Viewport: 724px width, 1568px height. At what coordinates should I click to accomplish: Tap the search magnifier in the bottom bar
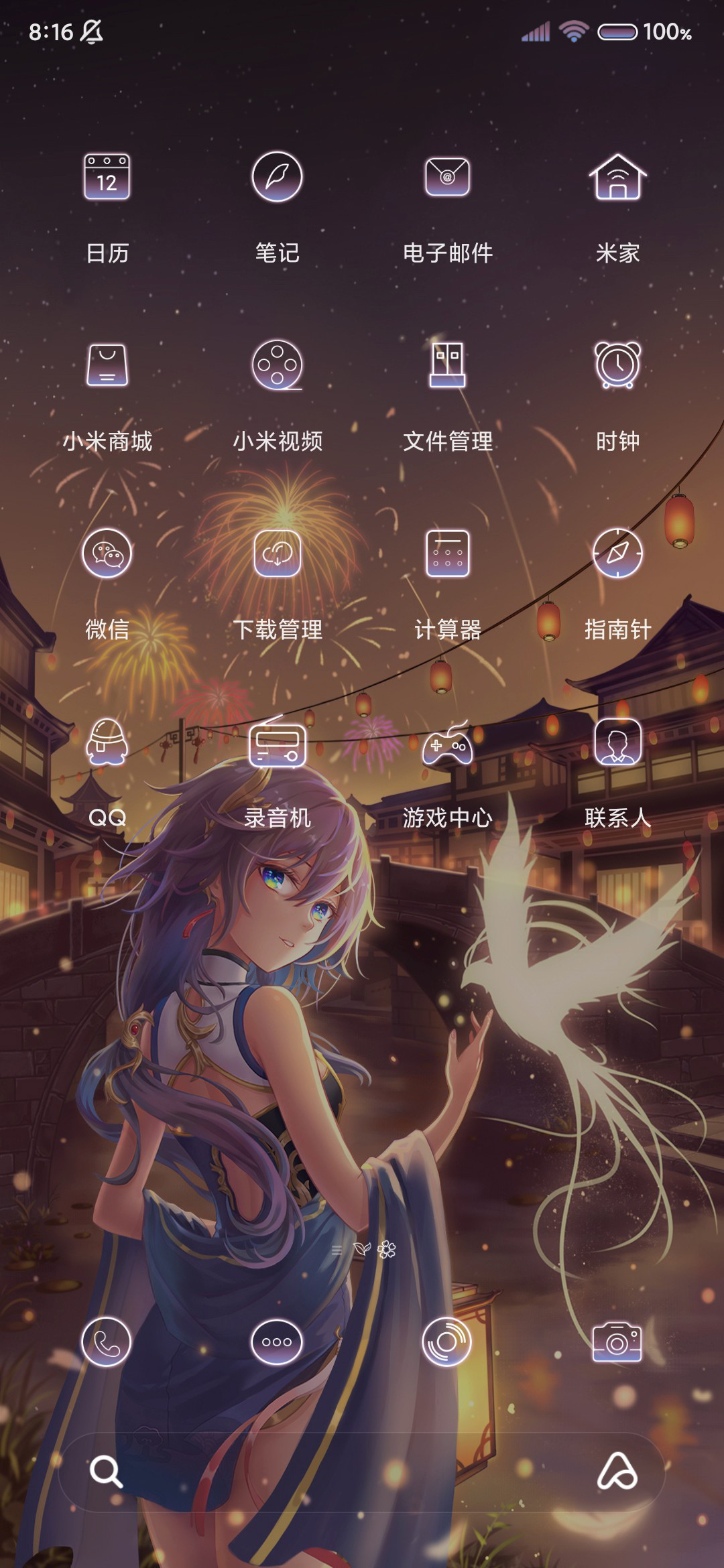click(x=106, y=1472)
